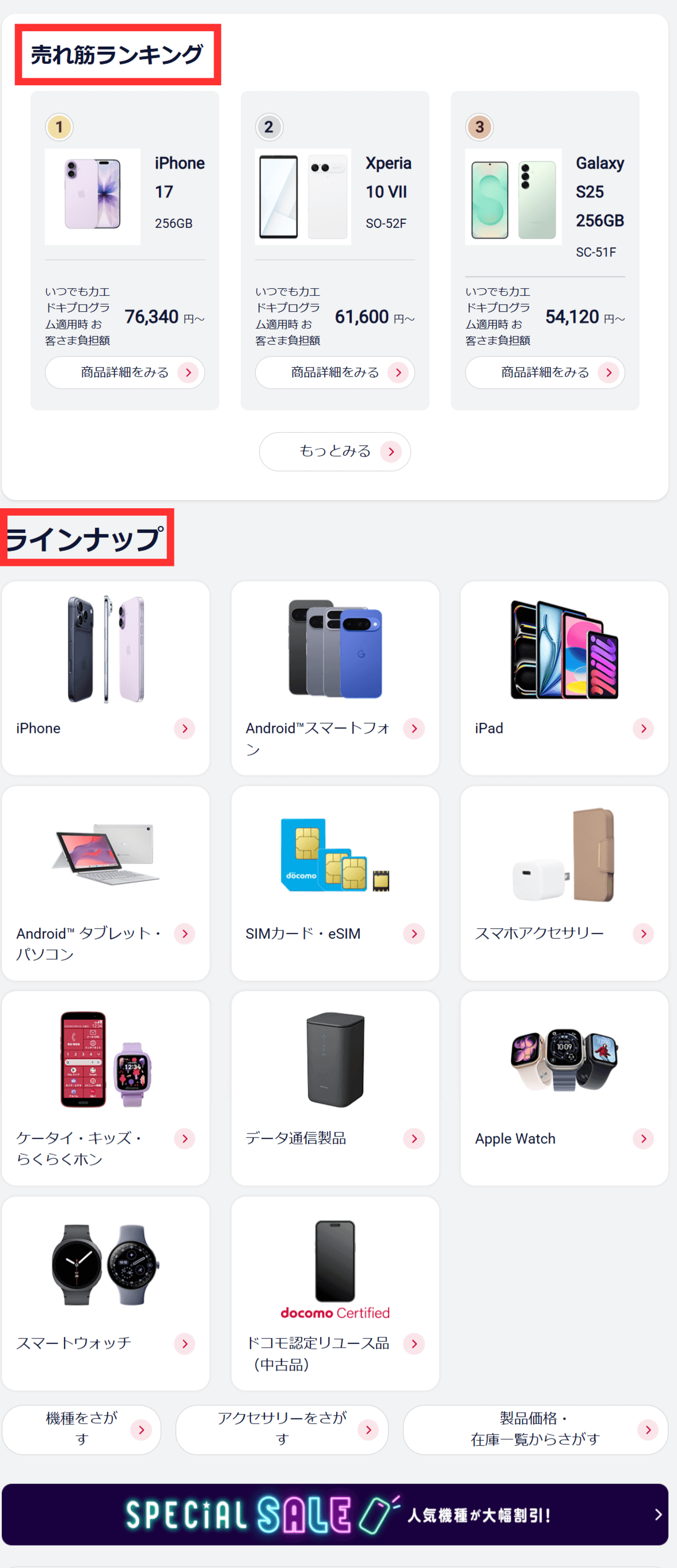The width and height of the screenshot is (677, 1568).
Task: Search accessories via アクセサリーをさがす
Action: [282, 1430]
